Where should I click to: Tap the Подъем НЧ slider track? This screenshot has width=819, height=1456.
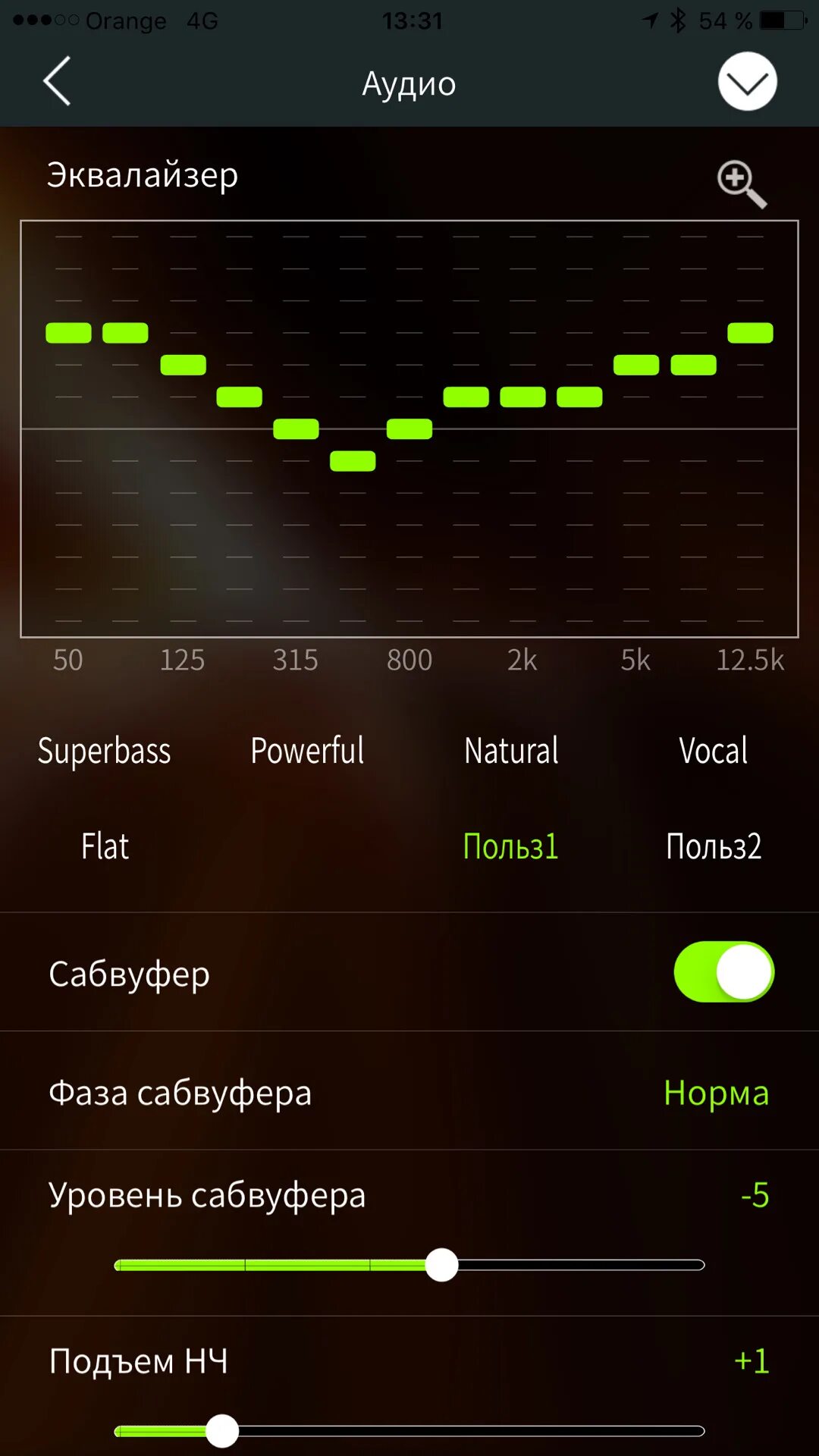(409, 1431)
